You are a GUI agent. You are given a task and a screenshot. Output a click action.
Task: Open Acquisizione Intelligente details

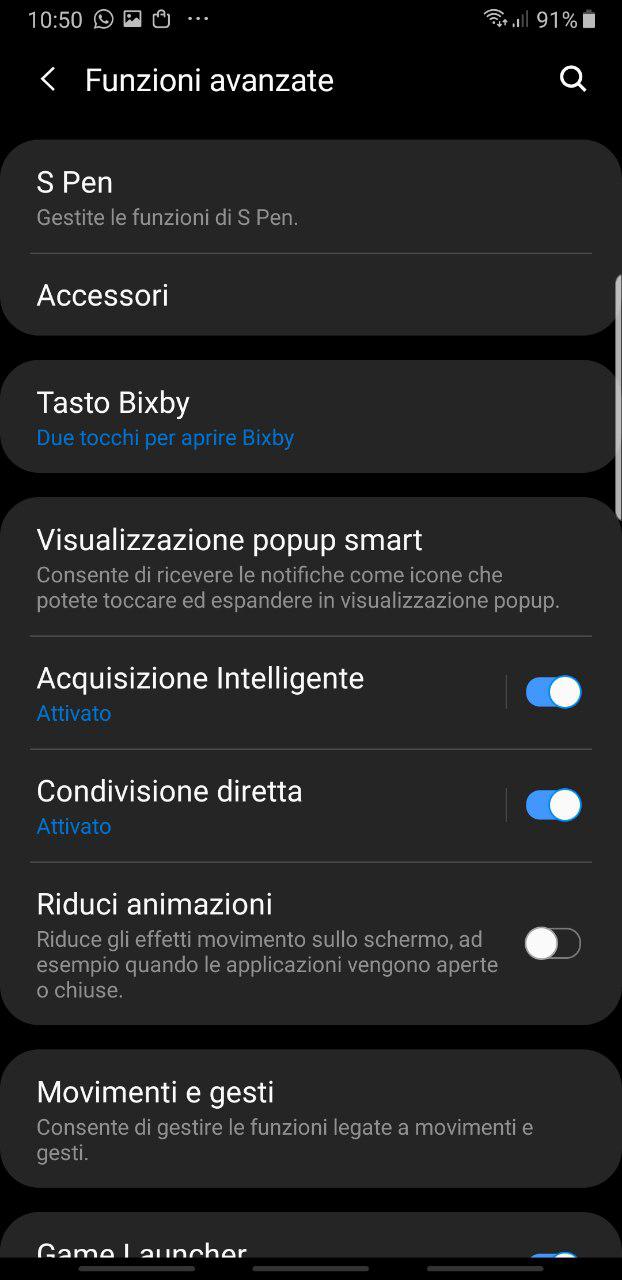[253, 693]
